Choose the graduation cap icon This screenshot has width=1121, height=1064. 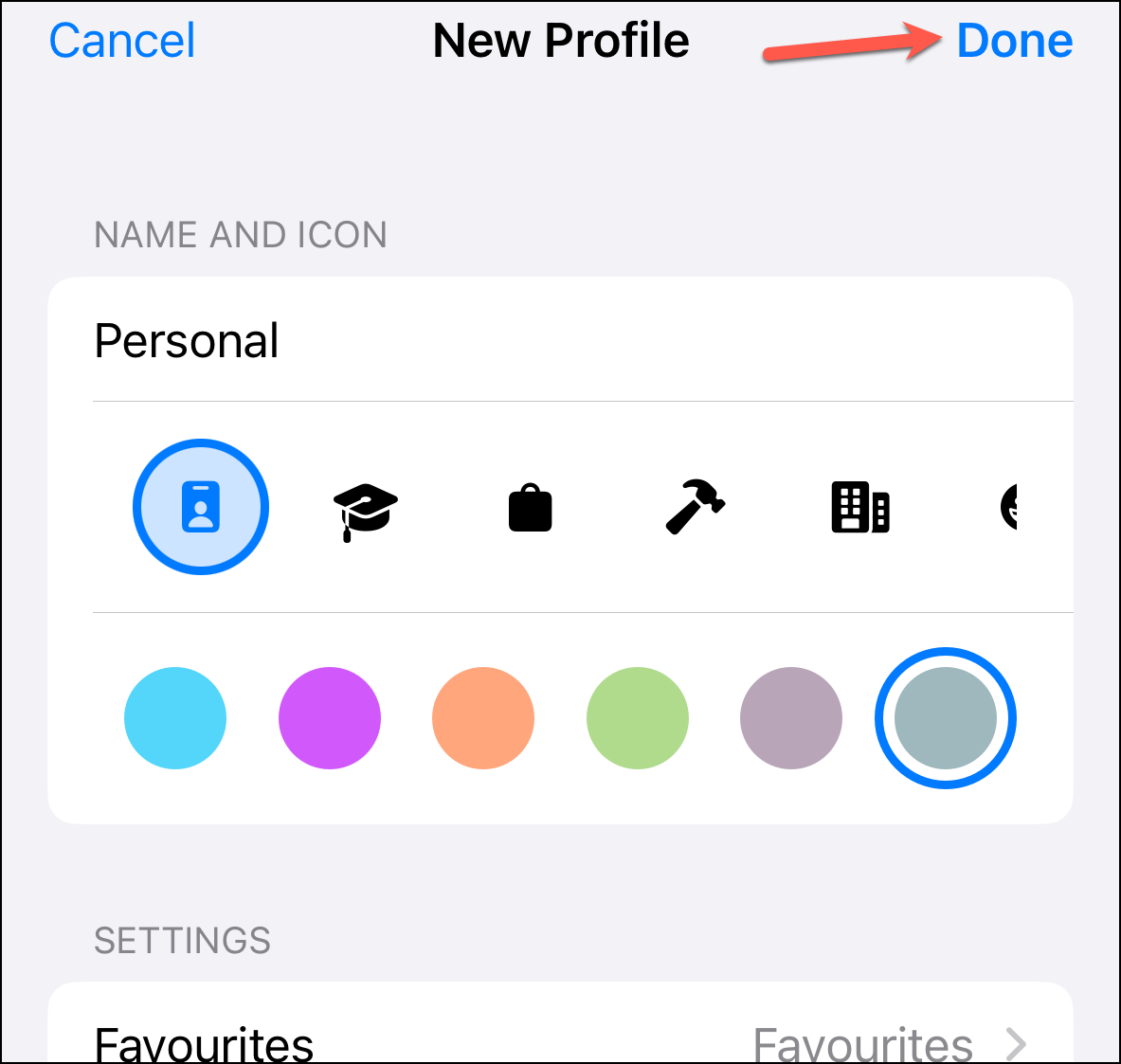coord(365,510)
